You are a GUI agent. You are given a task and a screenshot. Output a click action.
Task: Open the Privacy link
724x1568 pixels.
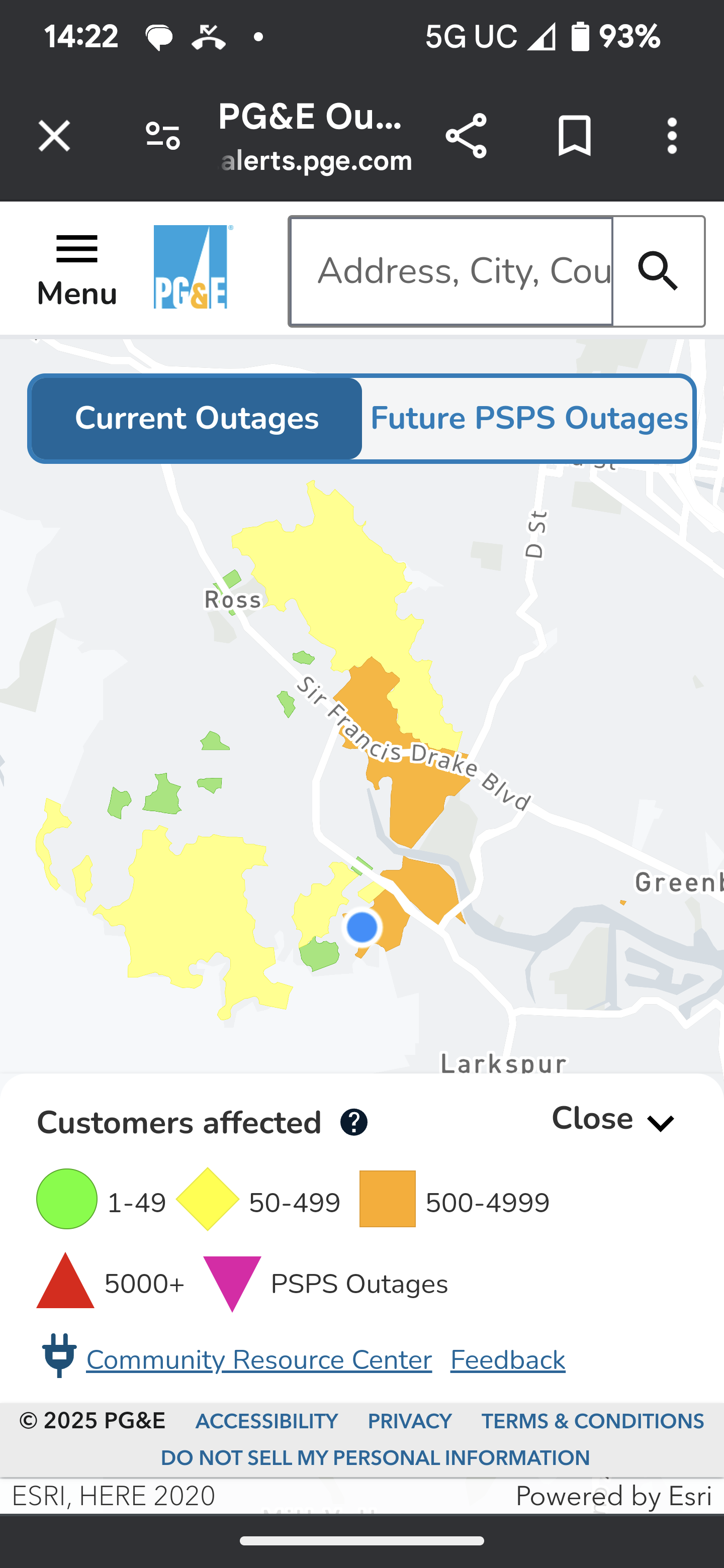coord(409,1421)
